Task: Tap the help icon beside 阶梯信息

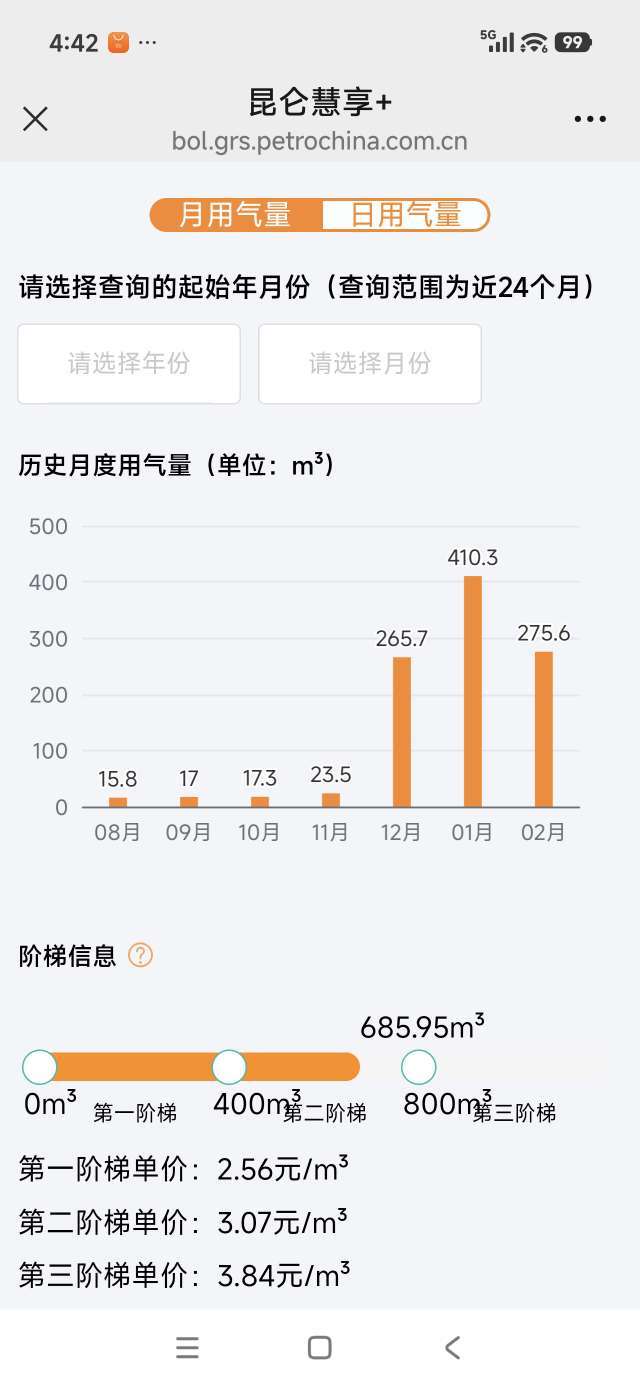Action: point(141,956)
